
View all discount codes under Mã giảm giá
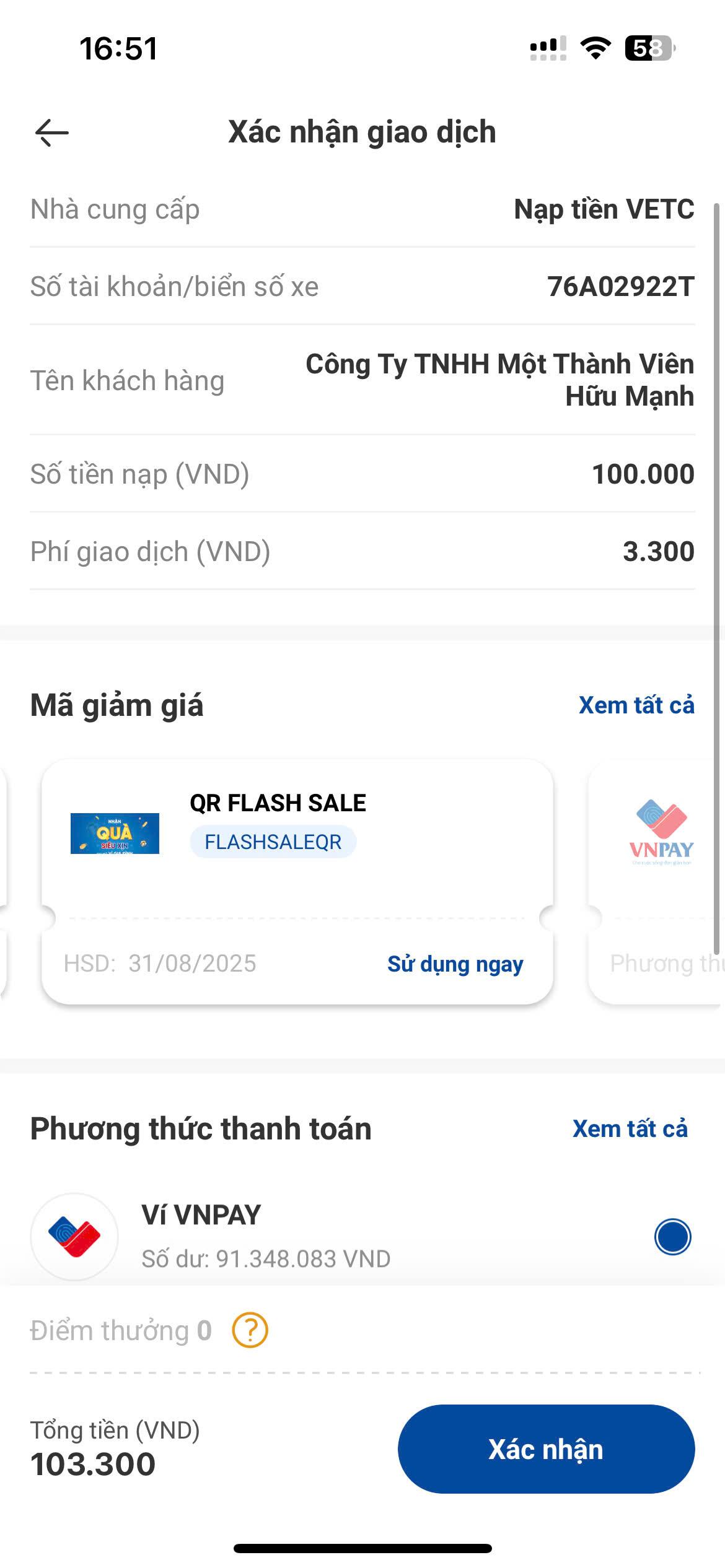point(636,705)
